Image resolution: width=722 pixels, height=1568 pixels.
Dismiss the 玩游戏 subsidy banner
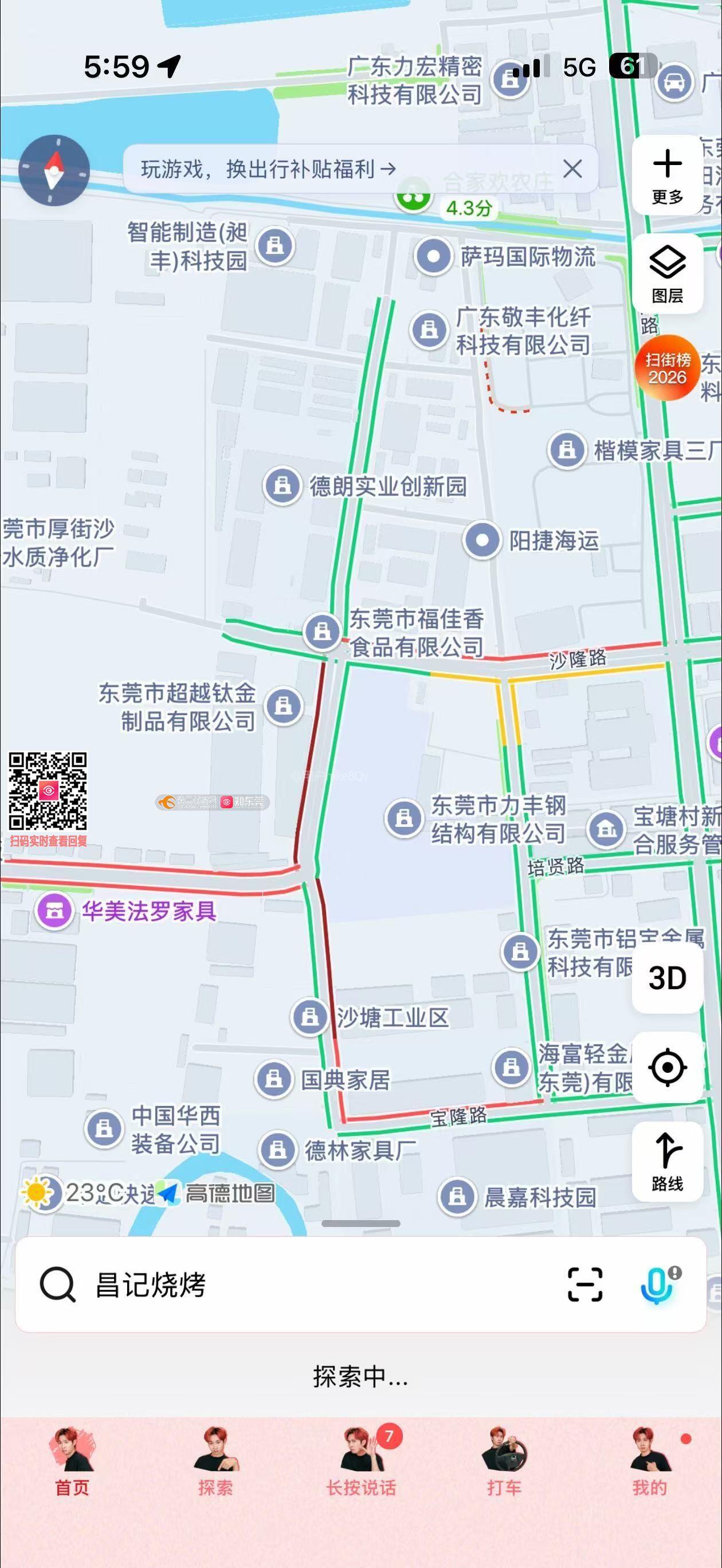point(572,168)
